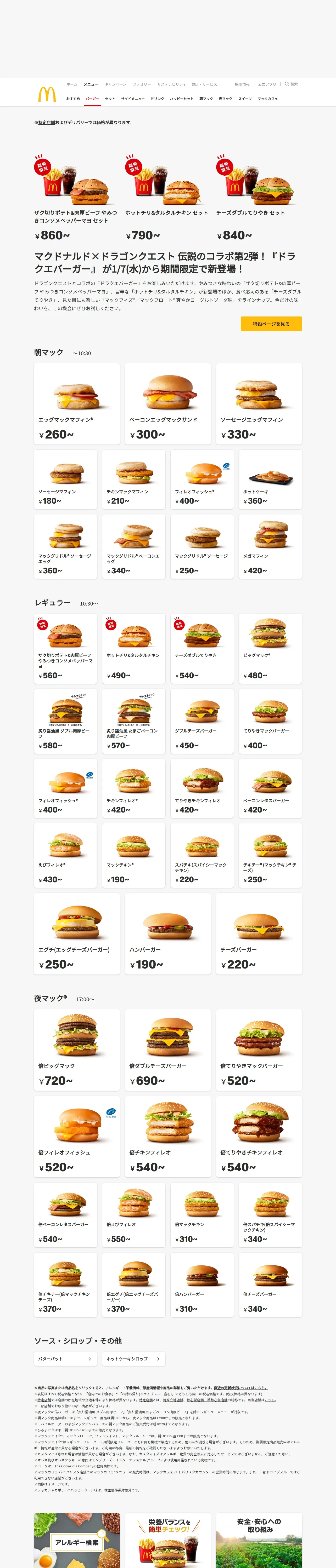Open the アレルギー検索 banner

[77, 1540]
